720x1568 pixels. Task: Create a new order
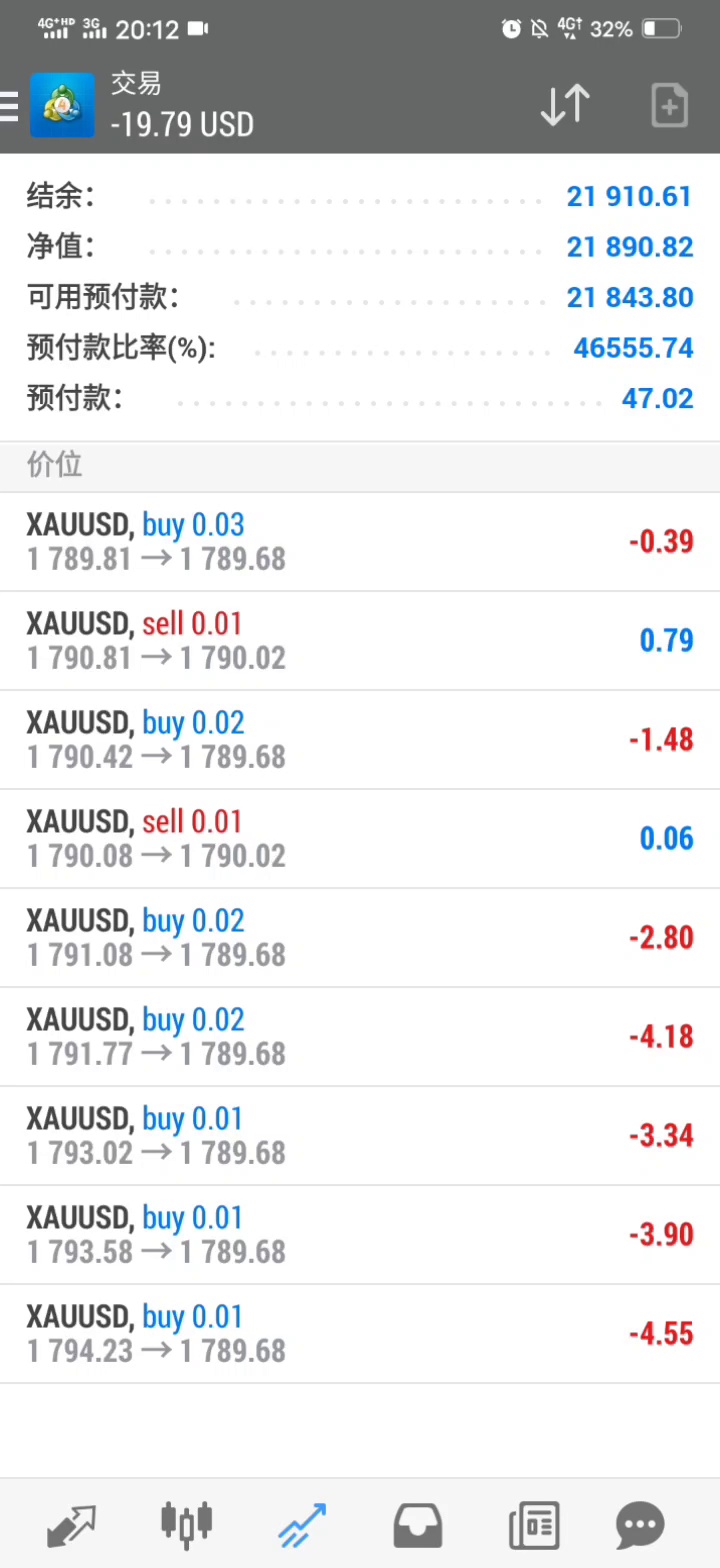tap(669, 105)
